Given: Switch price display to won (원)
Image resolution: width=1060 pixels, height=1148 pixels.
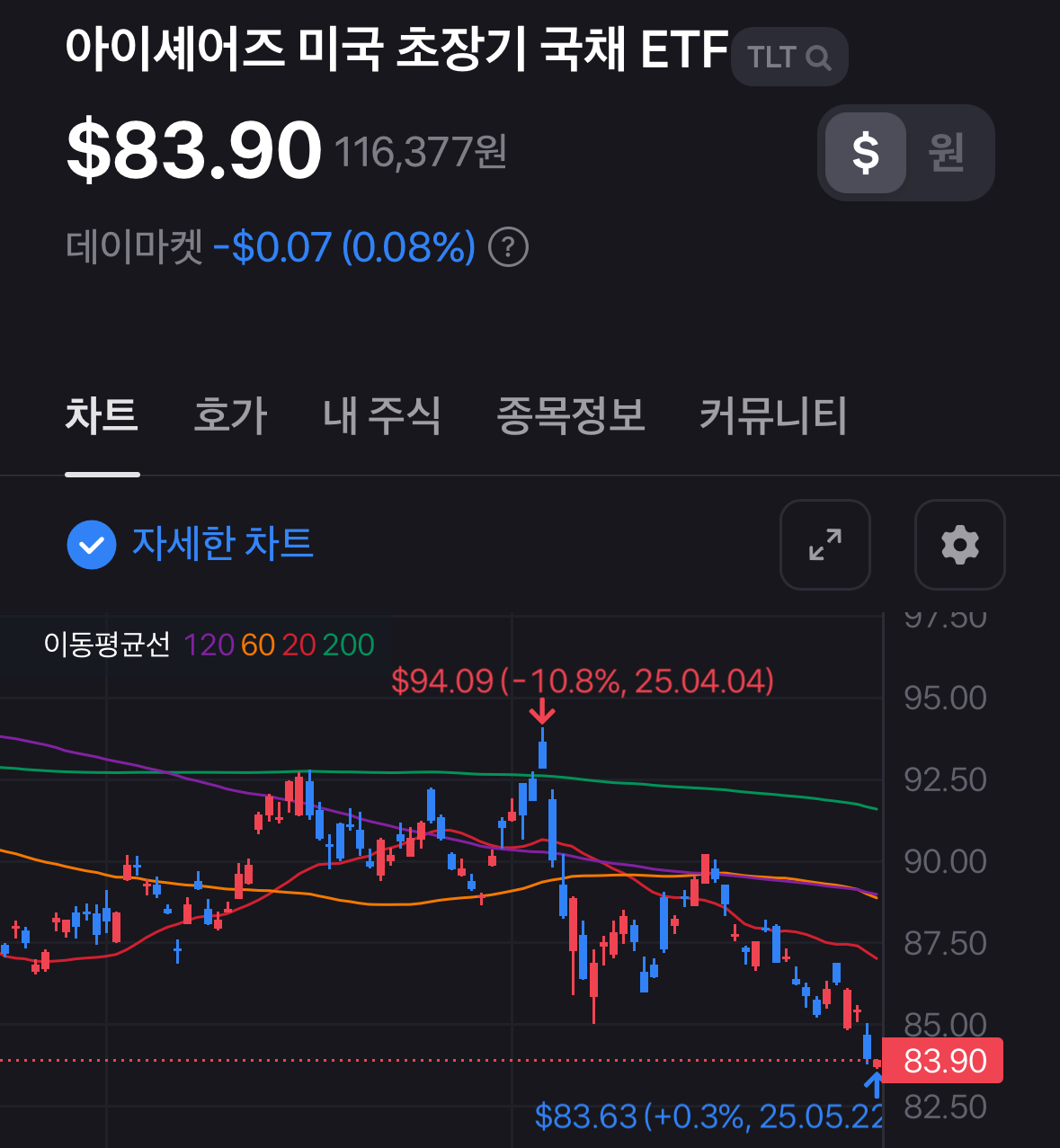Looking at the screenshot, I should pyautogui.click(x=947, y=153).
